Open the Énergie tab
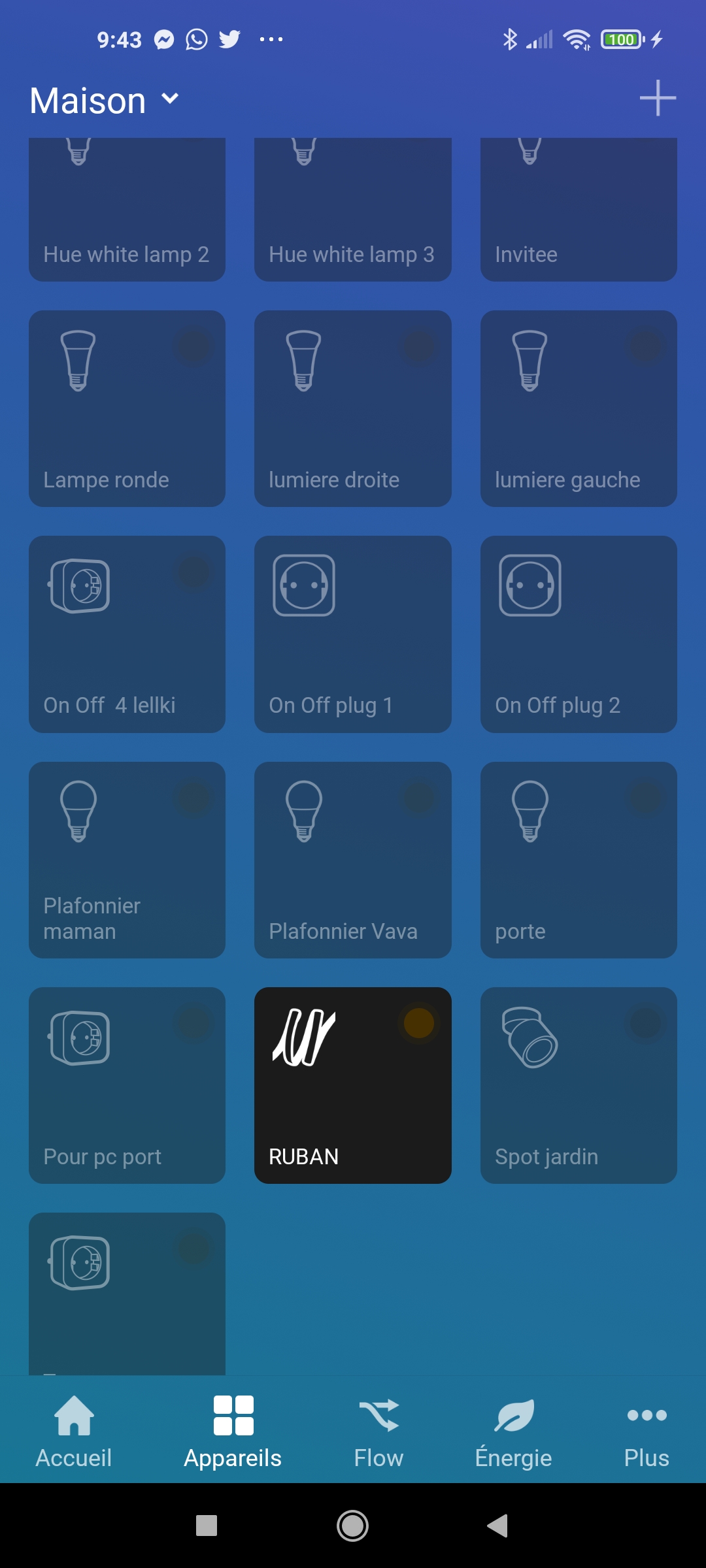The width and height of the screenshot is (706, 1568). coord(514,1431)
